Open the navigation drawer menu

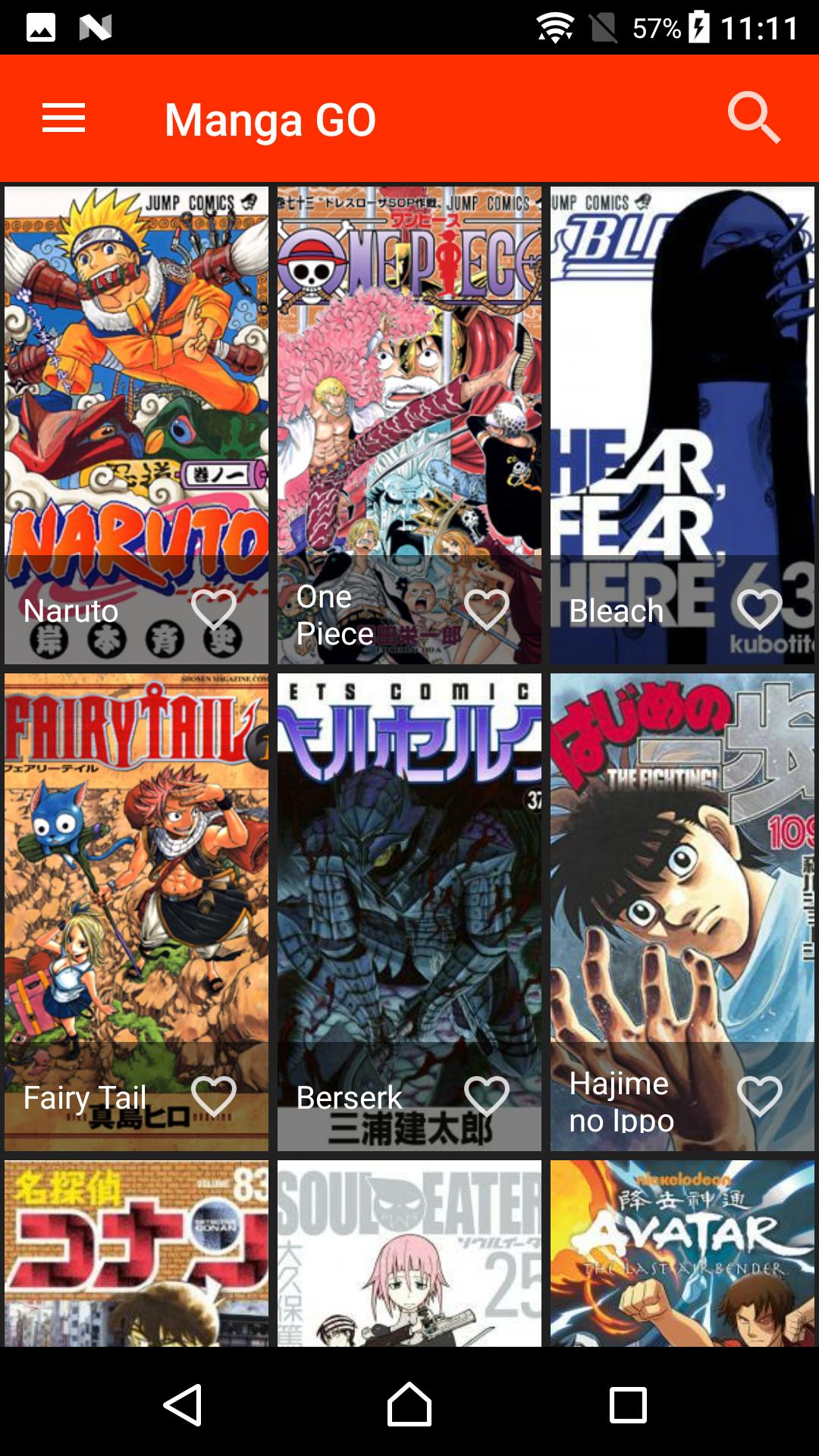click(x=64, y=118)
